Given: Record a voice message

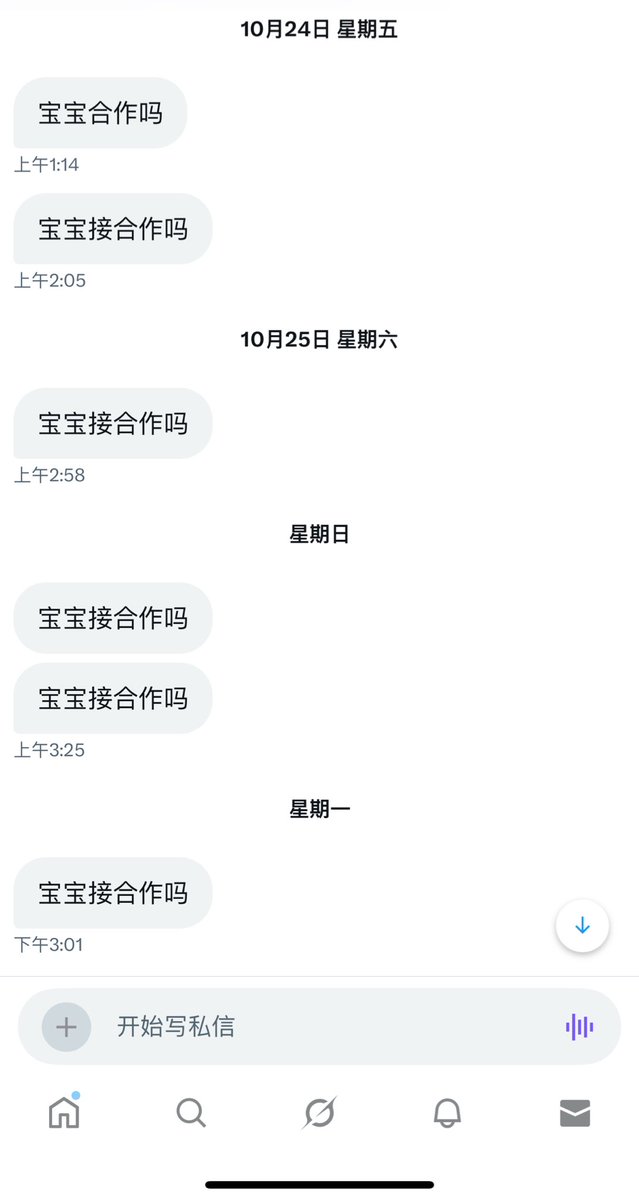Looking at the screenshot, I should [579, 1027].
